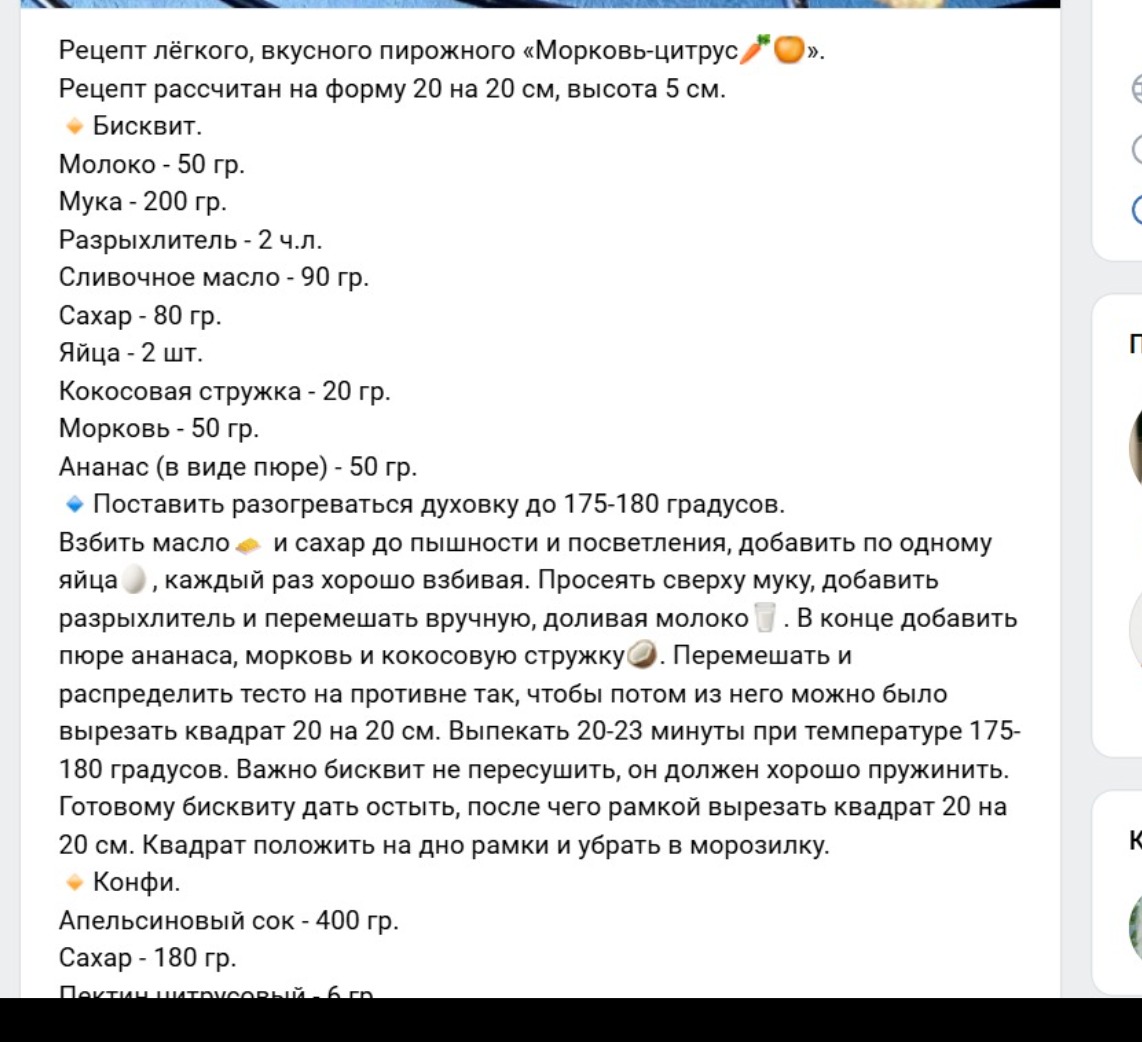Open the post photo above the recipe

click(x=540, y=3)
